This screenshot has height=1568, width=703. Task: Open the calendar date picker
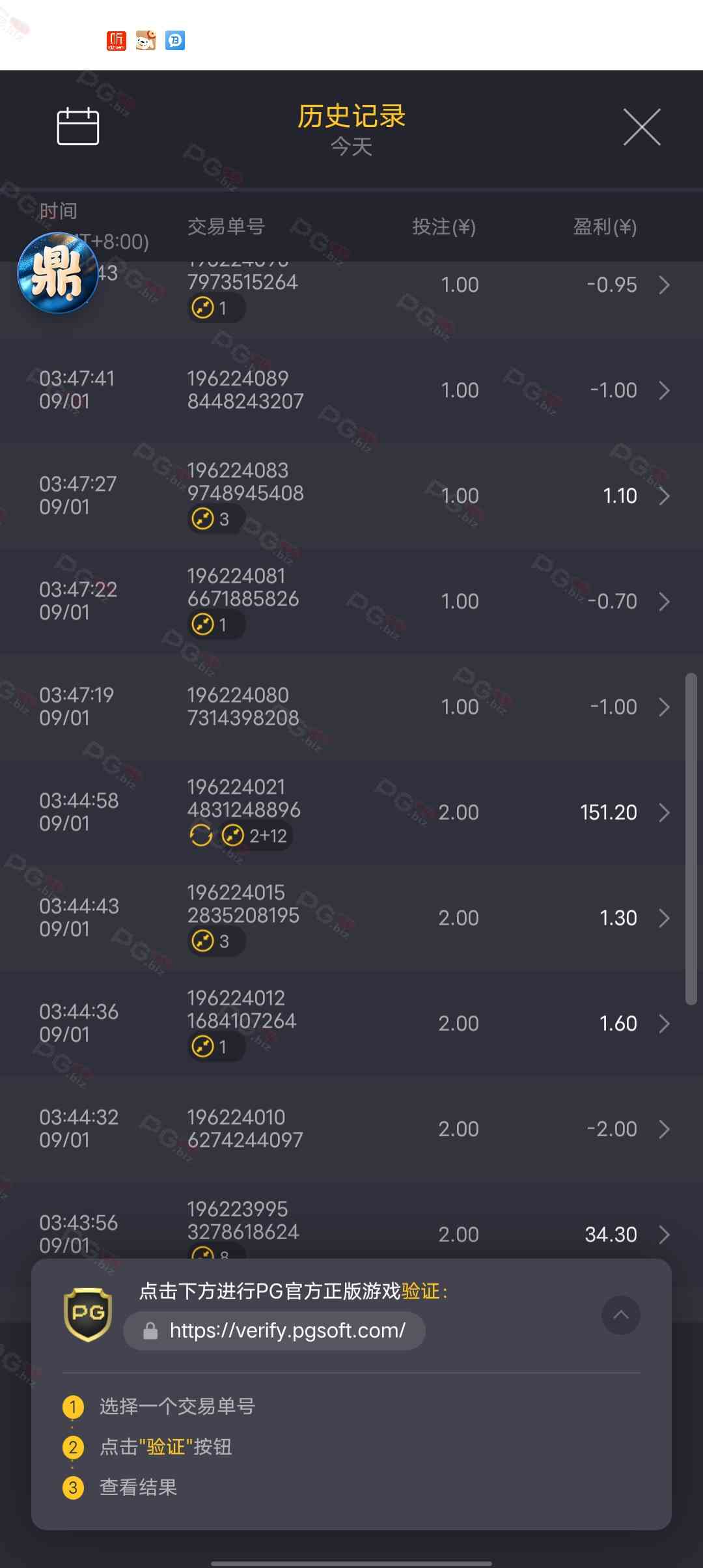[x=78, y=126]
